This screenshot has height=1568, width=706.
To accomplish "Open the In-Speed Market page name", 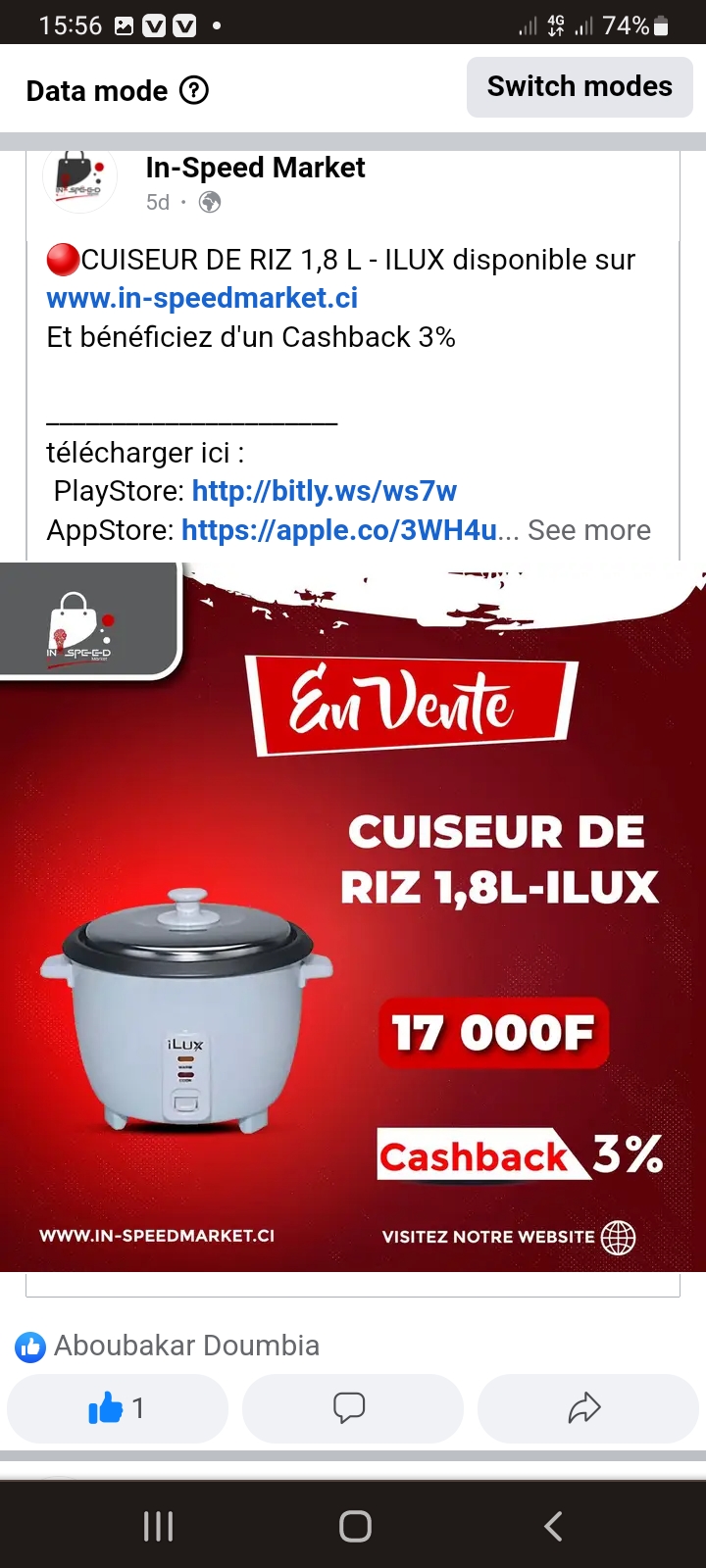I will (x=255, y=168).
